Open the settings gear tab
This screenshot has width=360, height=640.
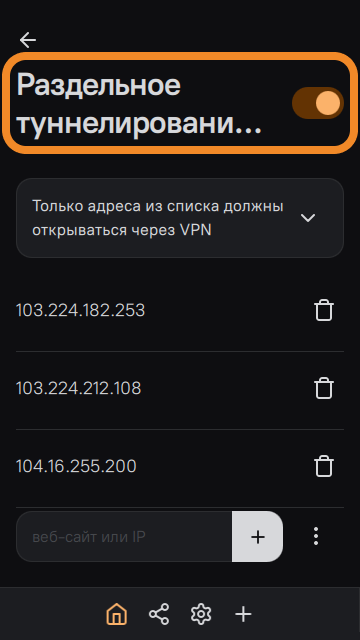point(201,614)
